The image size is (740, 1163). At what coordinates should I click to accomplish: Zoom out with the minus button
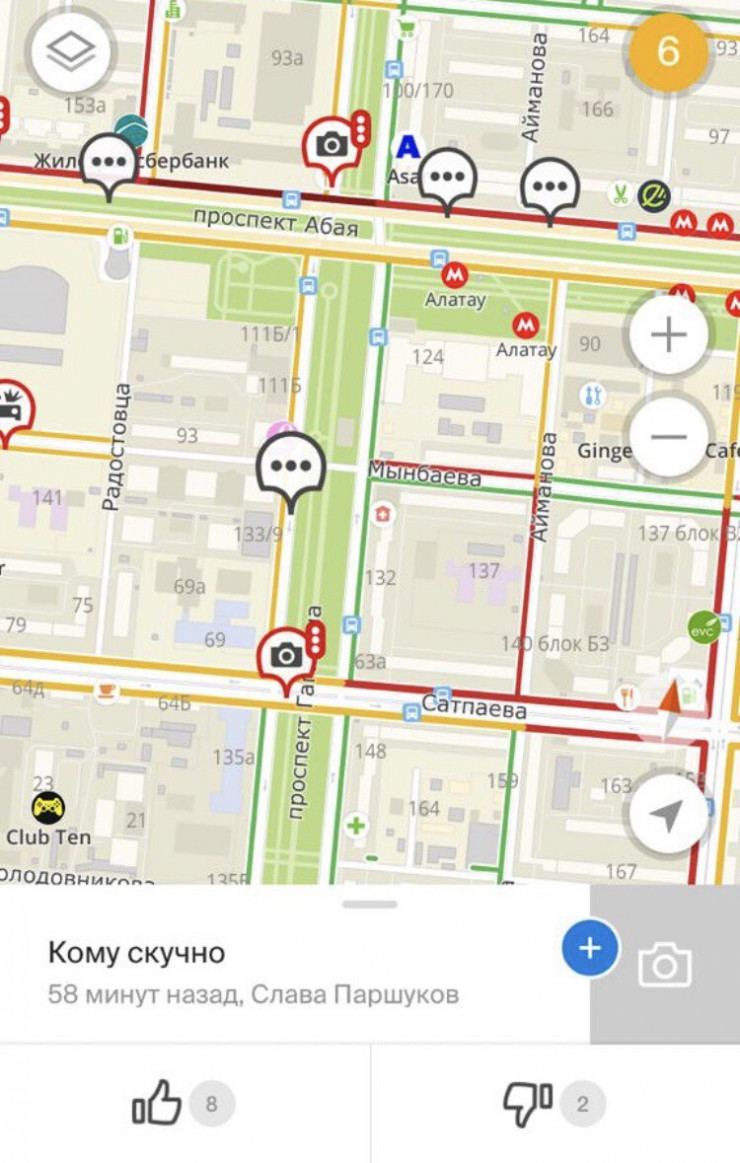point(668,437)
